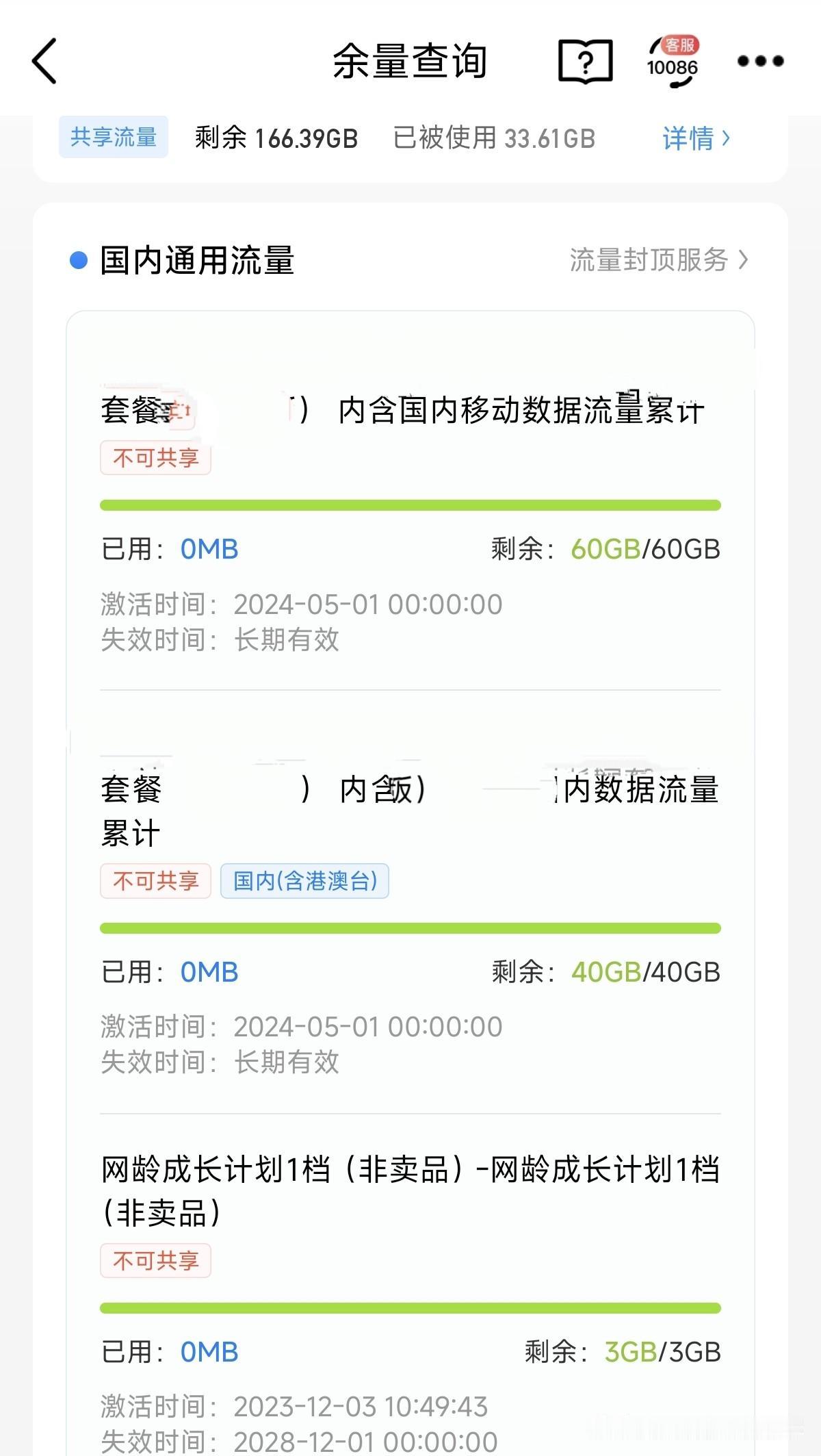
Task: Tap the 不可共享 tag on the 60GB package
Action: [155, 459]
